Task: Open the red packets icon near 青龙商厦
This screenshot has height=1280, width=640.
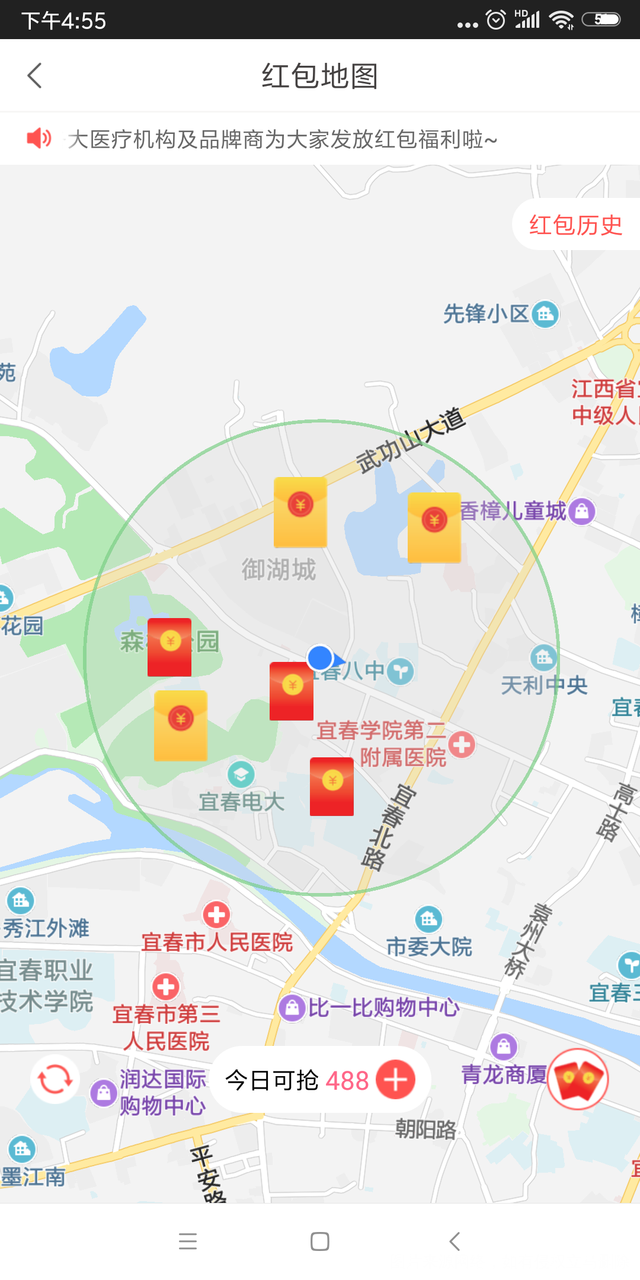Action: (577, 1079)
